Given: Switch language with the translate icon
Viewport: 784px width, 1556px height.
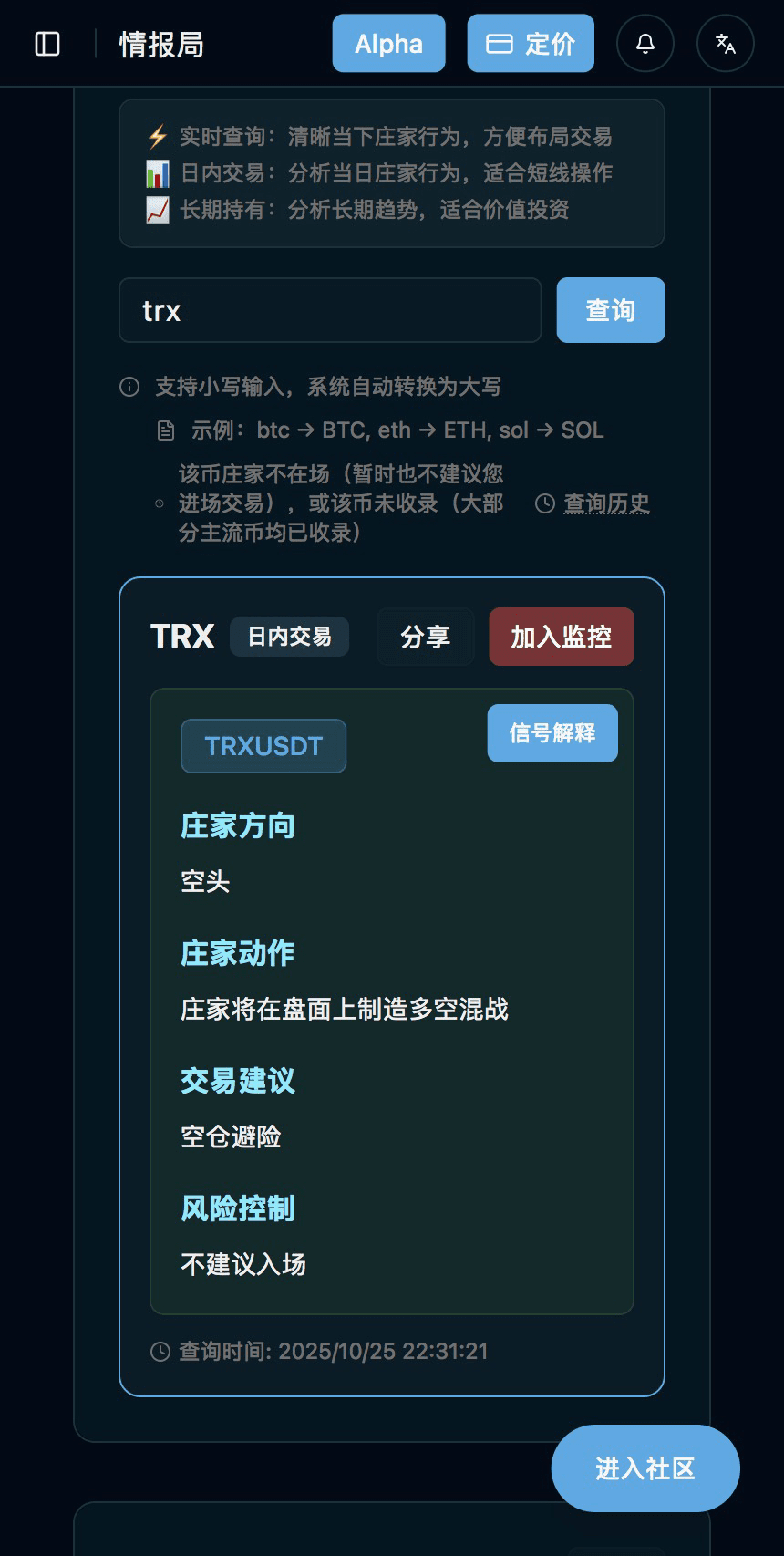Looking at the screenshot, I should [x=726, y=44].
